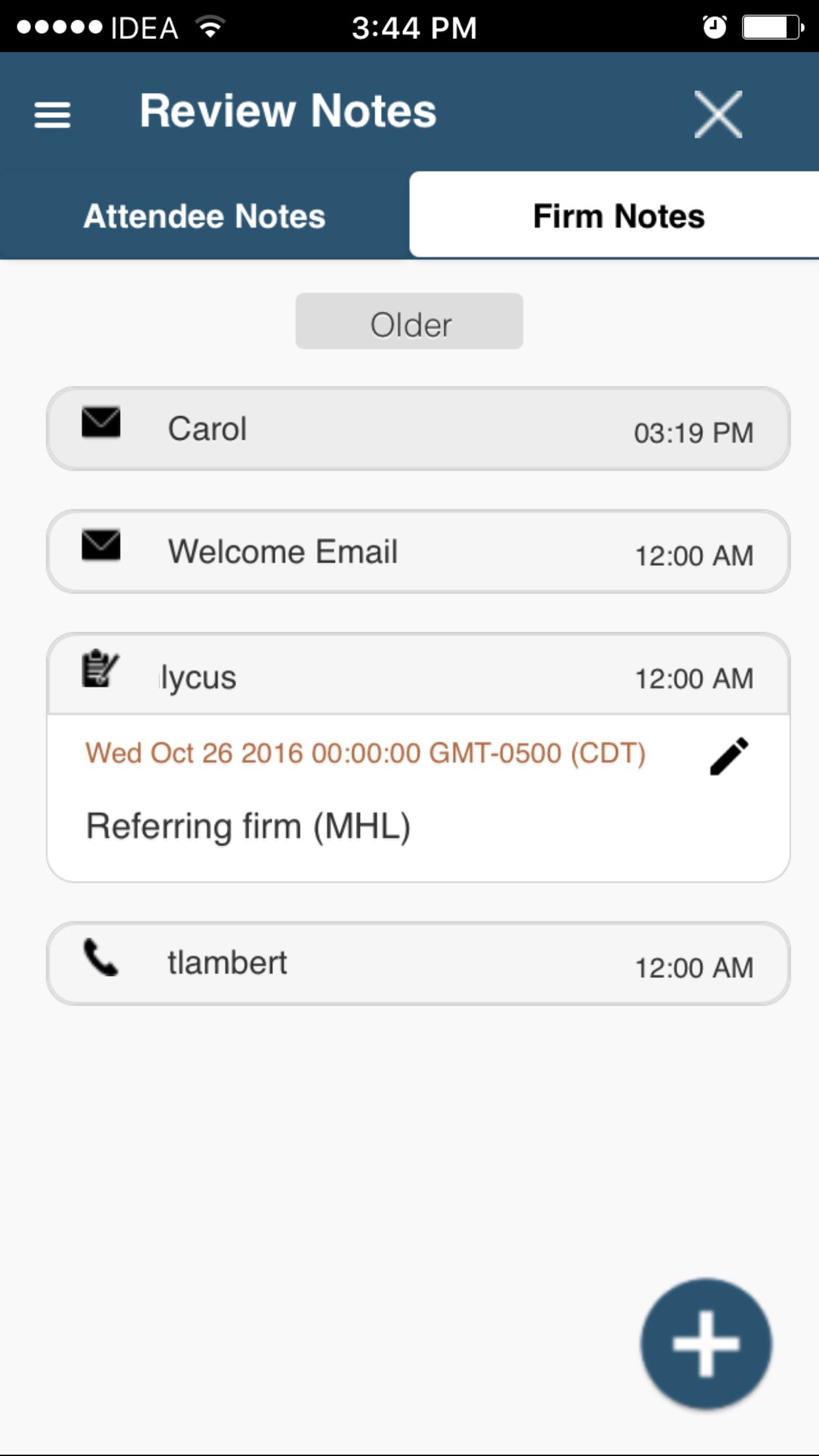Open the hamburger menu
Viewport: 819px width, 1456px height.
pyautogui.click(x=52, y=115)
